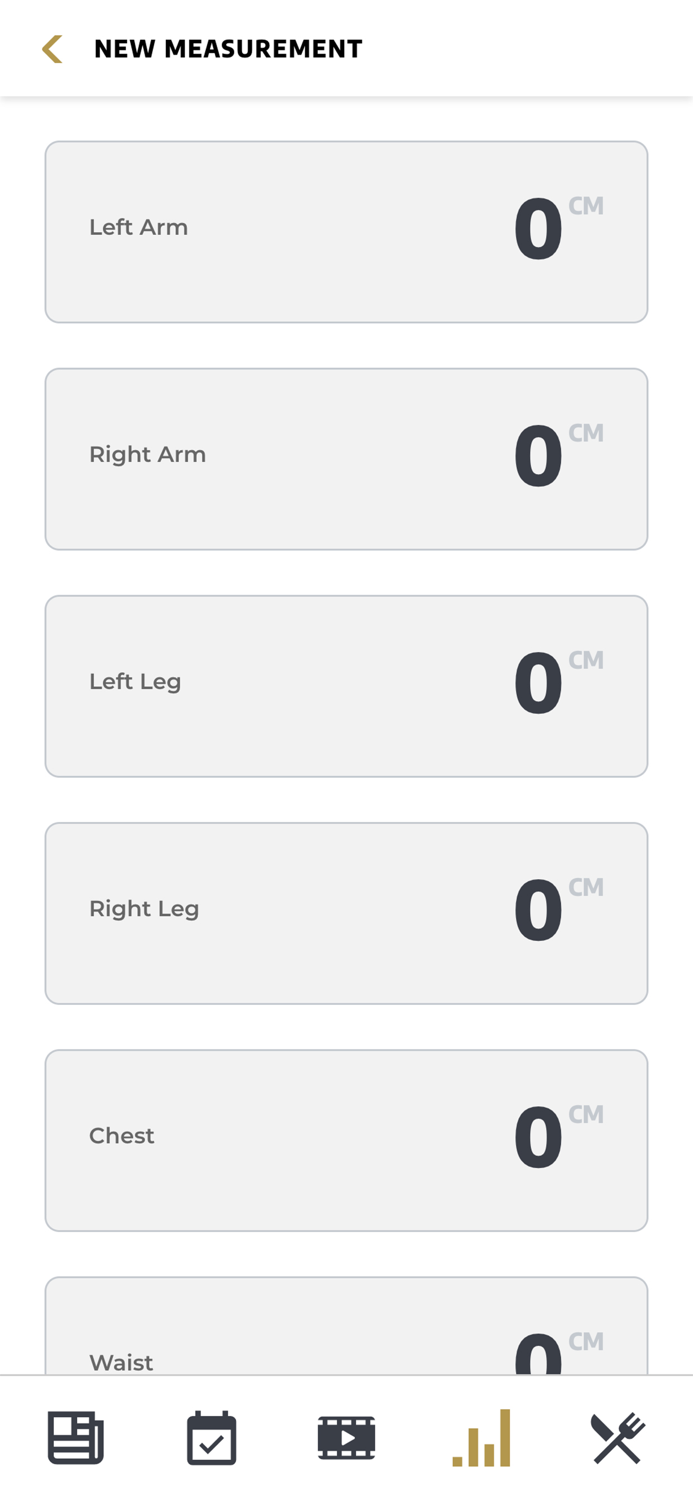Switch to the calendar schedule tab
This screenshot has width=693, height=1500.
pos(211,1438)
